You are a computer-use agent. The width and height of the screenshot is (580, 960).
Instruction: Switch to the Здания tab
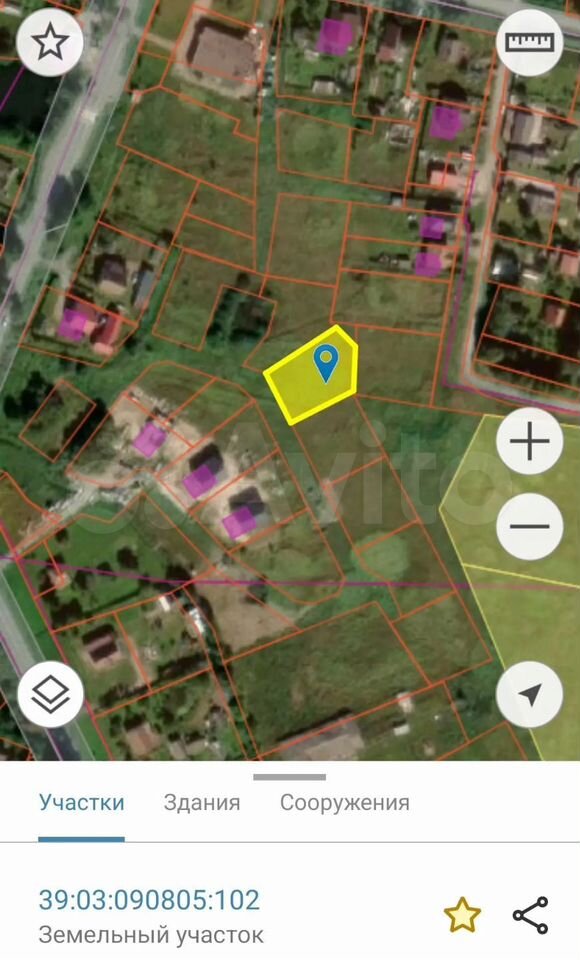coord(201,803)
